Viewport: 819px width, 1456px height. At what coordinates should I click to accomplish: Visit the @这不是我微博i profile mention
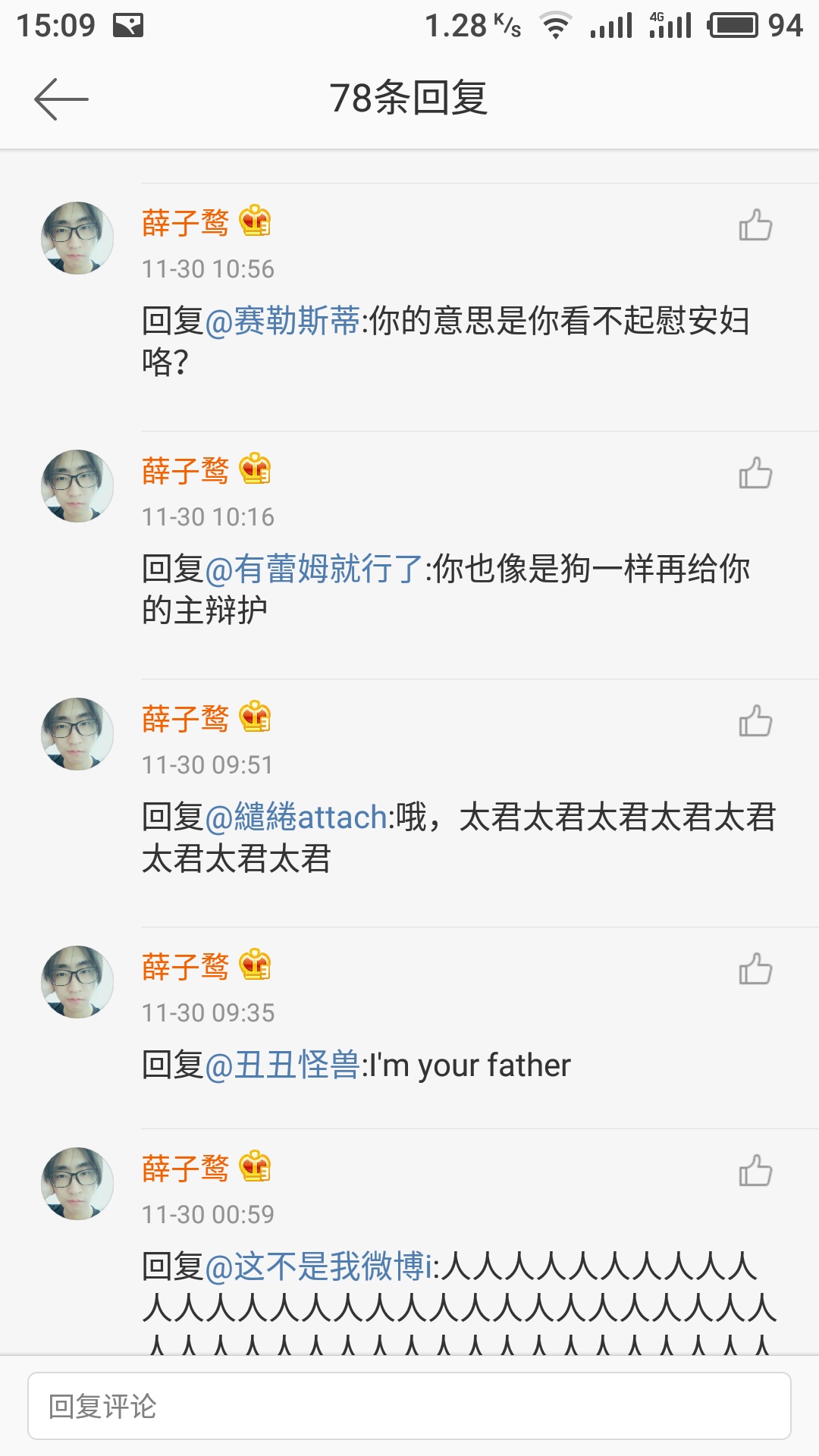tap(318, 1266)
